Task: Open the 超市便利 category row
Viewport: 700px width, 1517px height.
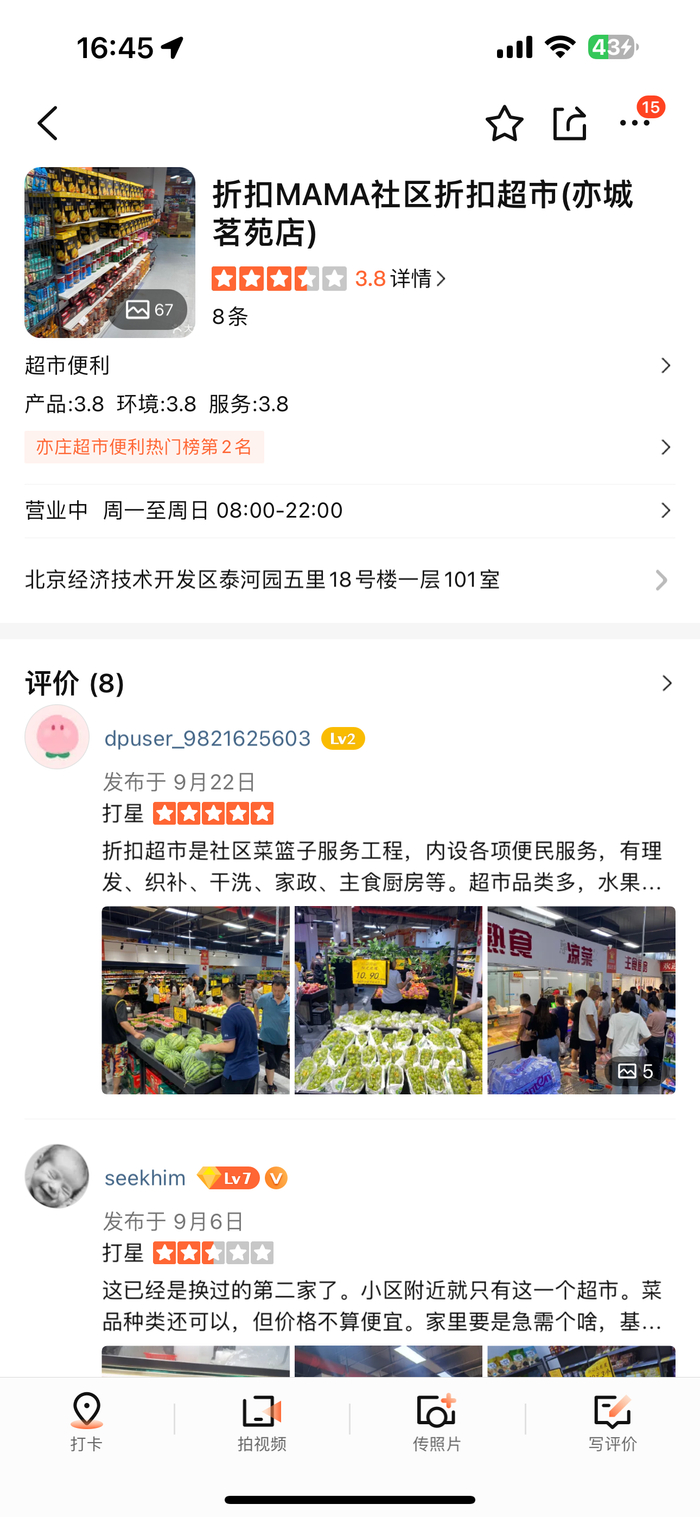Action: [348, 366]
